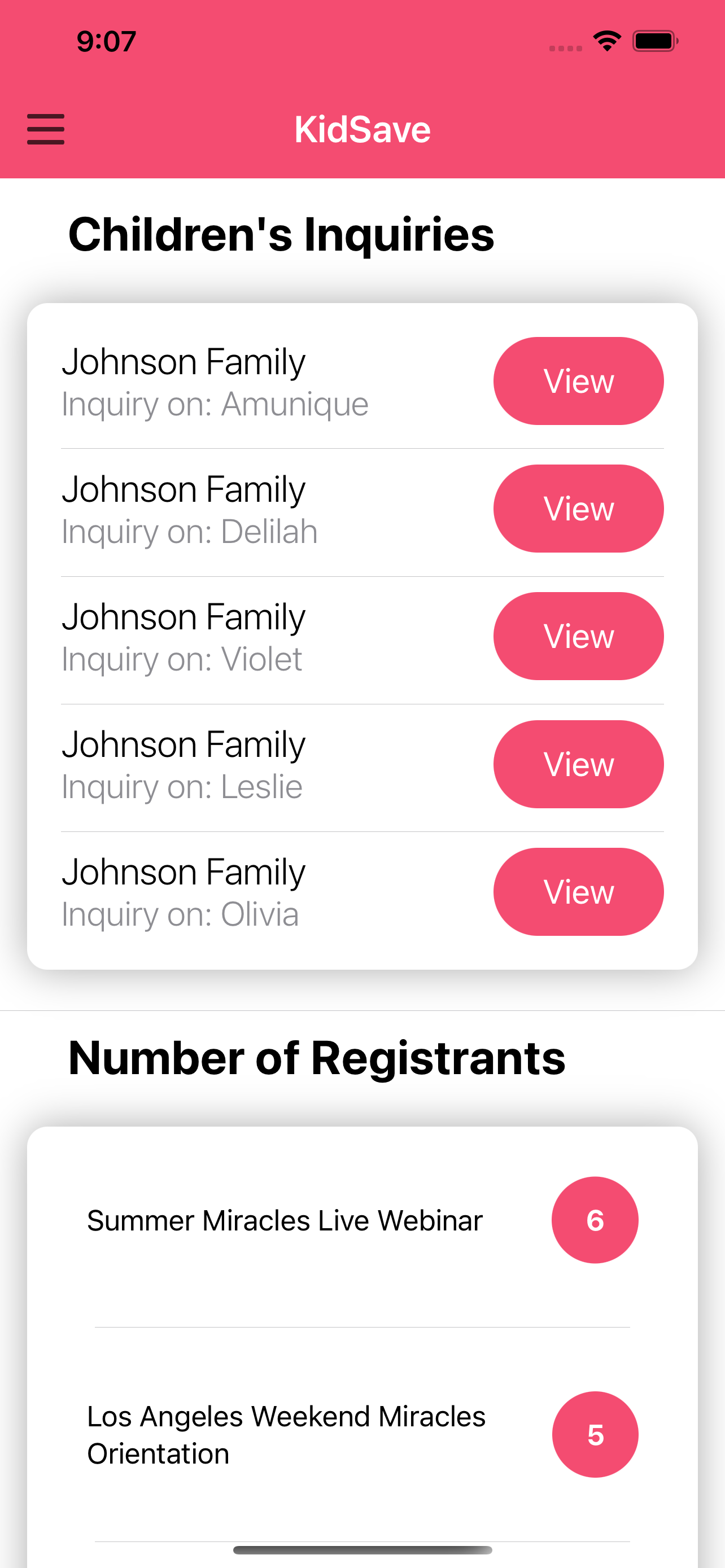Screen dimensions: 725x1568
Task: View the Johnson Family inquiry on Amunique
Action: tap(578, 381)
